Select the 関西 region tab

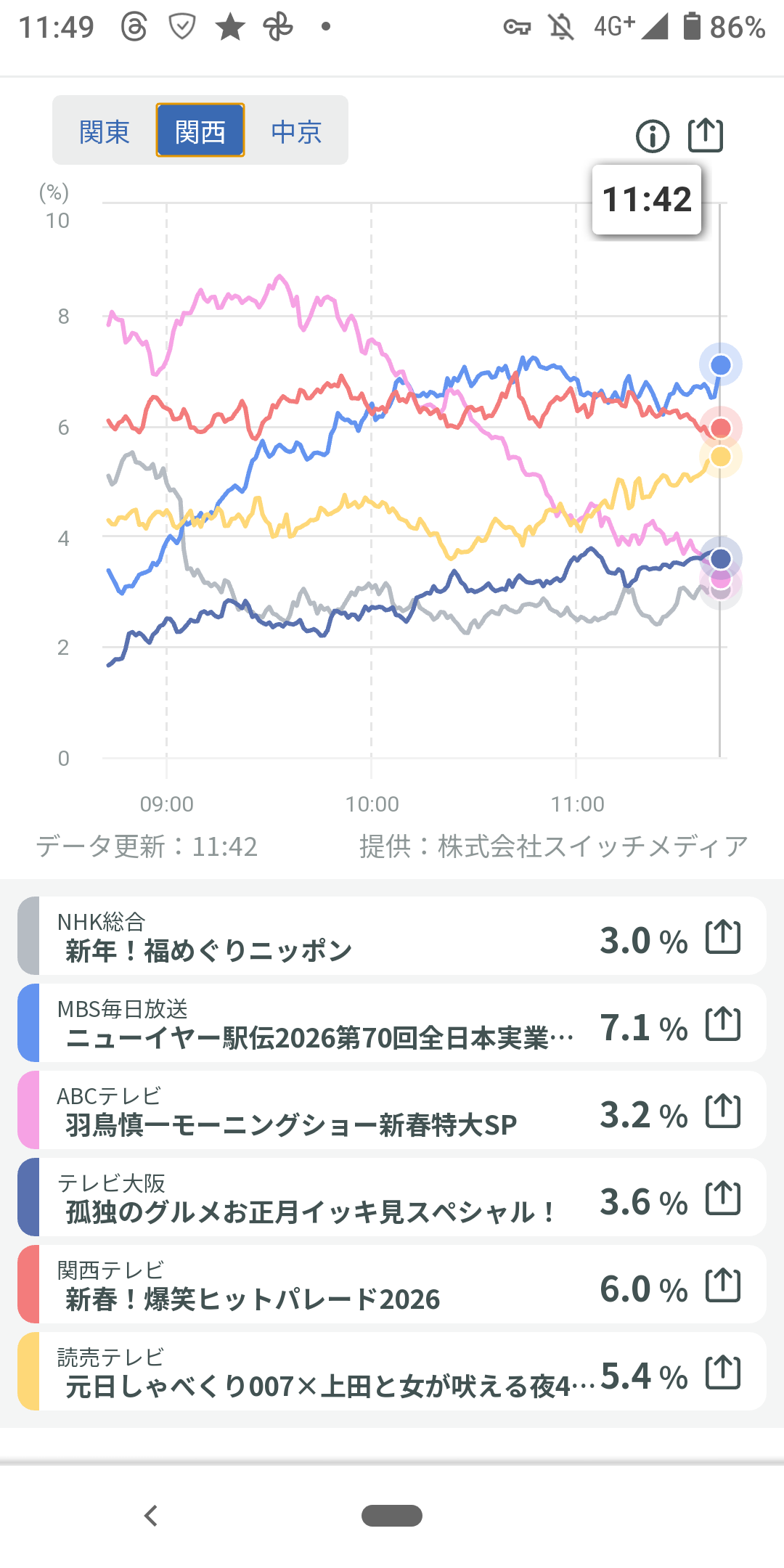pyautogui.click(x=200, y=131)
